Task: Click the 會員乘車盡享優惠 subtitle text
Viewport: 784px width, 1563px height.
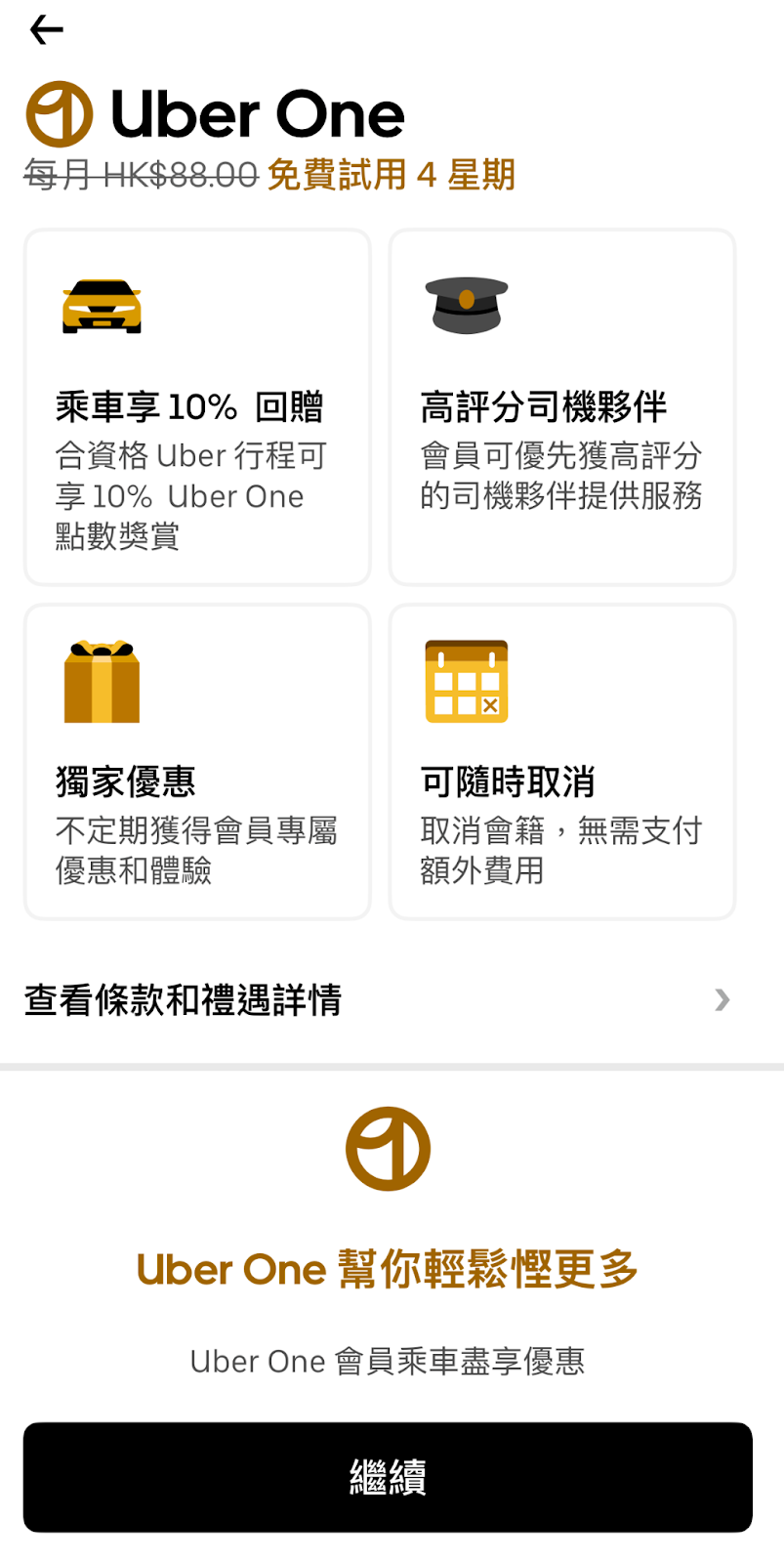Action: tap(388, 1361)
